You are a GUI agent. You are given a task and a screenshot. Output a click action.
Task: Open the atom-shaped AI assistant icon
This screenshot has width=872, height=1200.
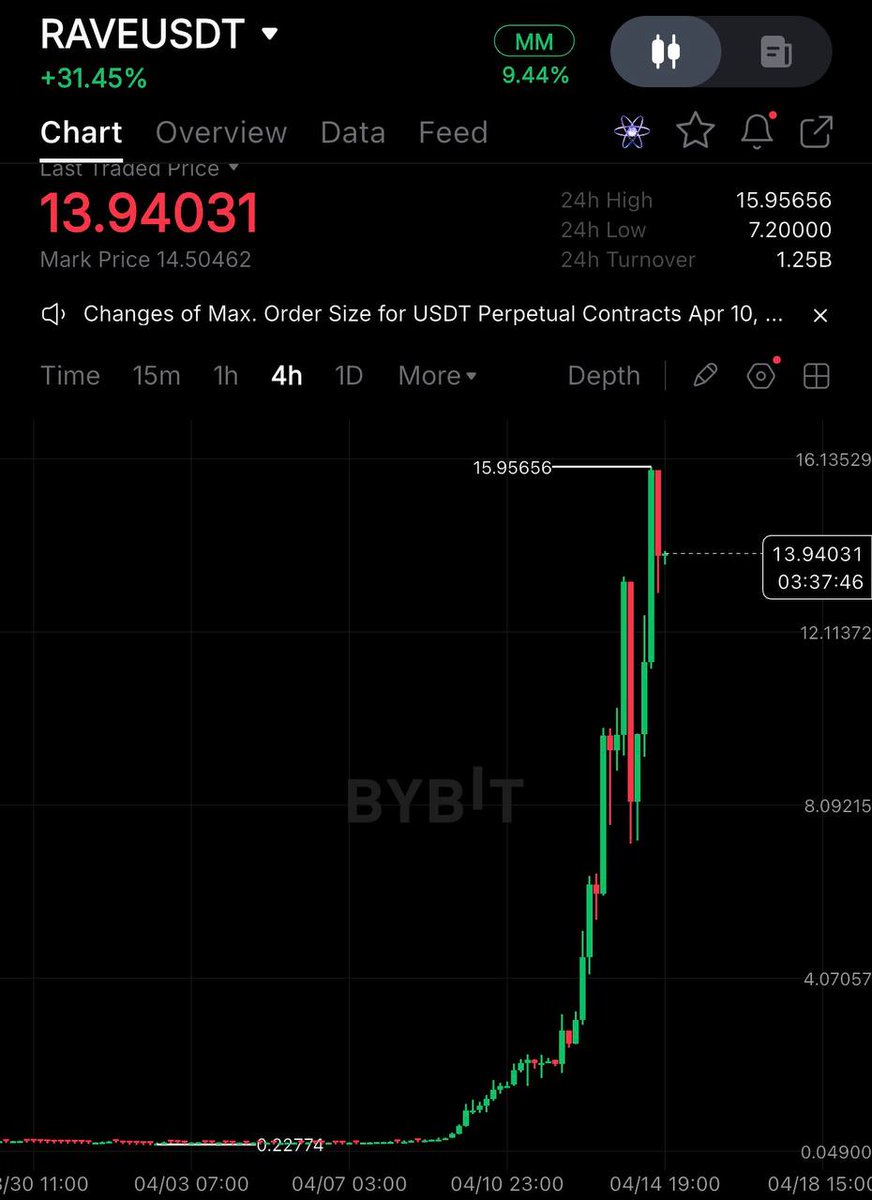point(632,130)
